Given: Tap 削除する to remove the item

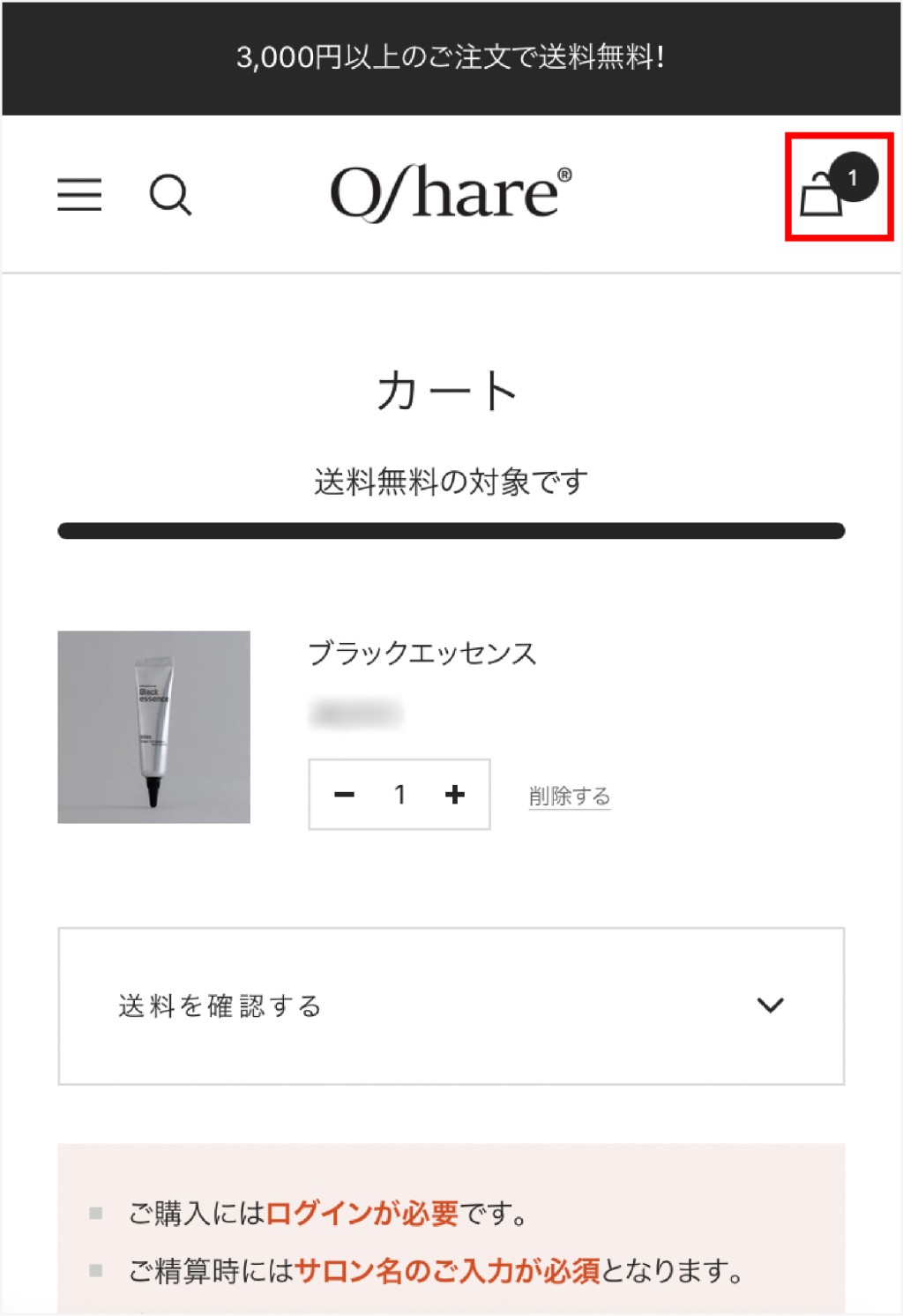Looking at the screenshot, I should coord(570,796).
